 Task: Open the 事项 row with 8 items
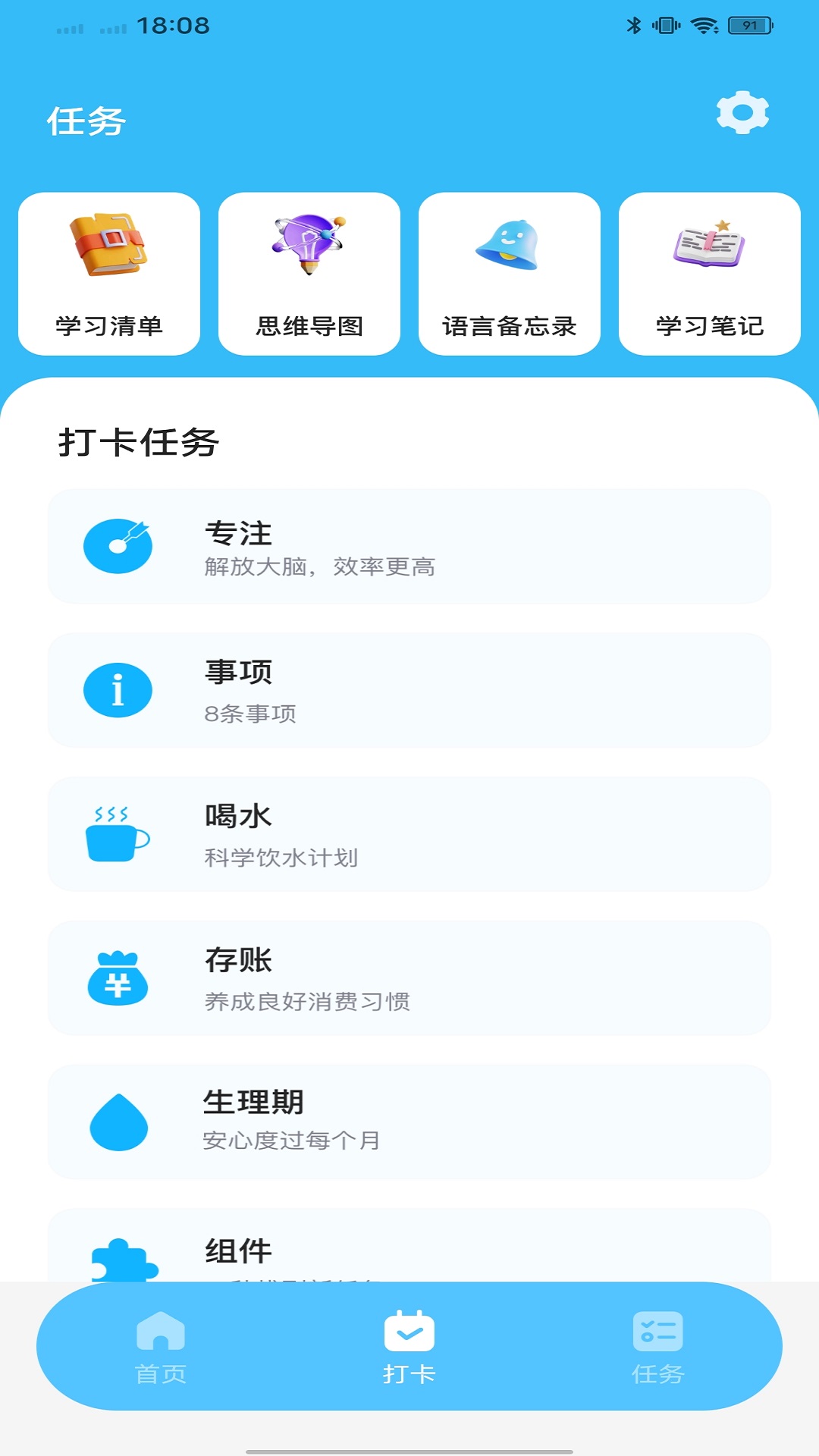point(409,691)
